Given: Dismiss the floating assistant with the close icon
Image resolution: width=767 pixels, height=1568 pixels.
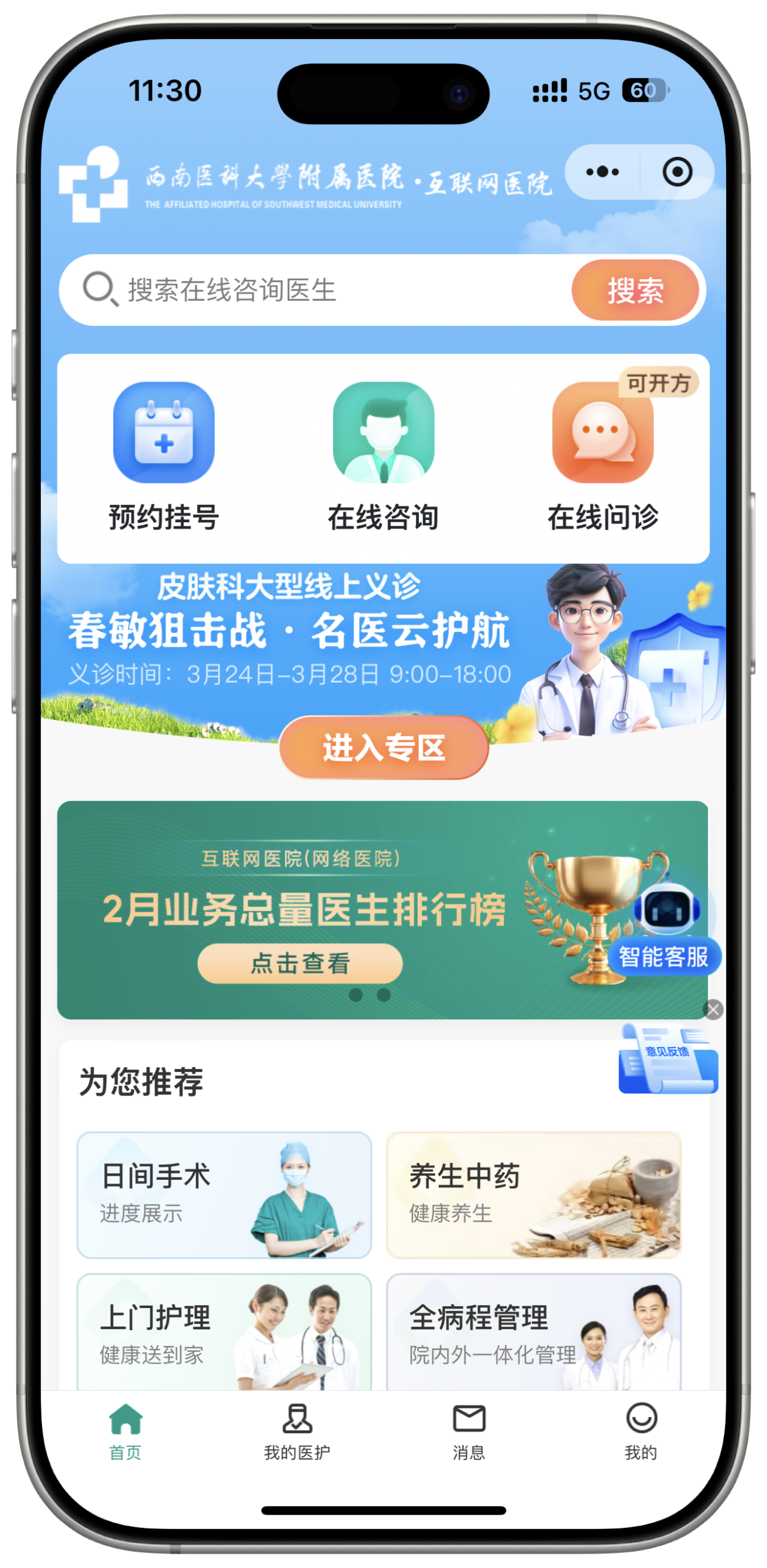Looking at the screenshot, I should pyautogui.click(x=714, y=1010).
